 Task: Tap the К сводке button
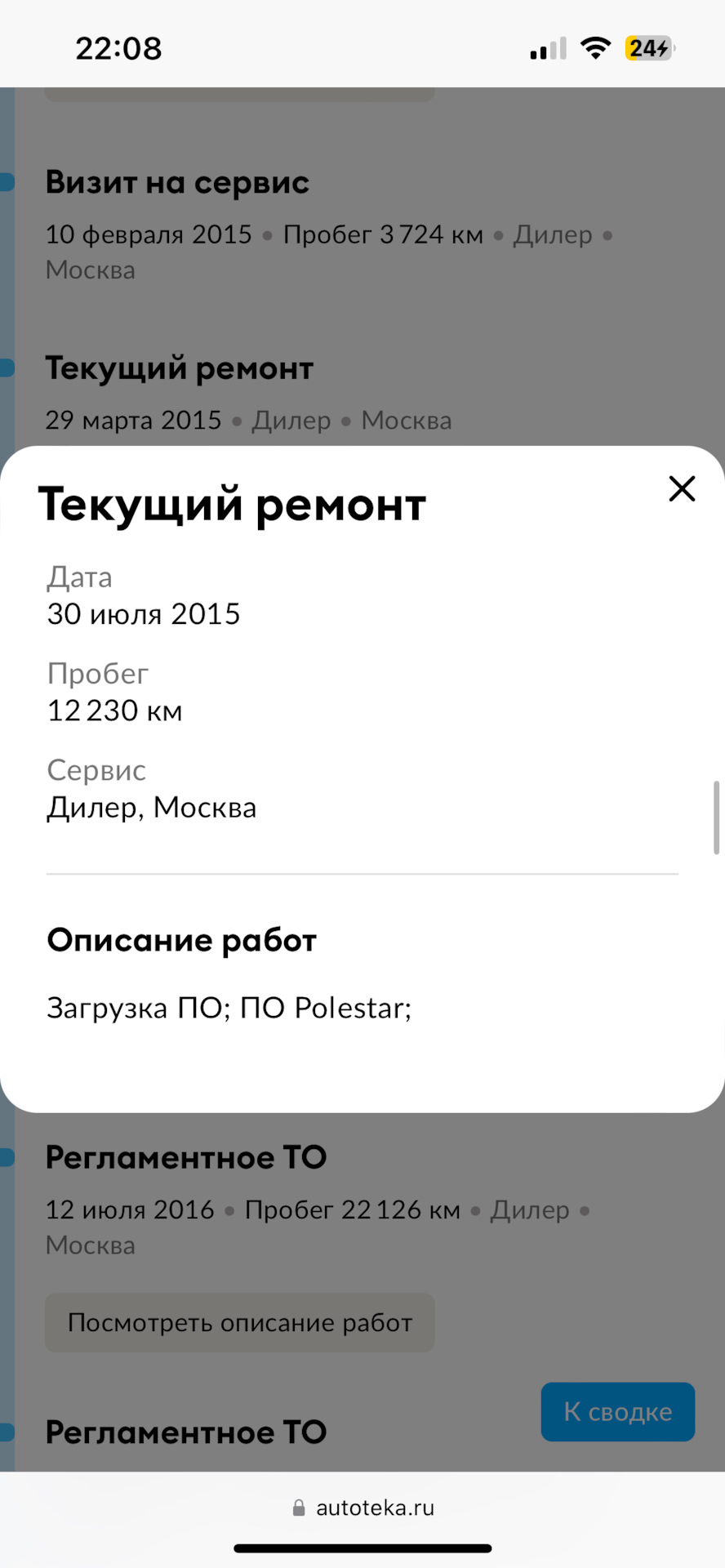coord(618,1412)
